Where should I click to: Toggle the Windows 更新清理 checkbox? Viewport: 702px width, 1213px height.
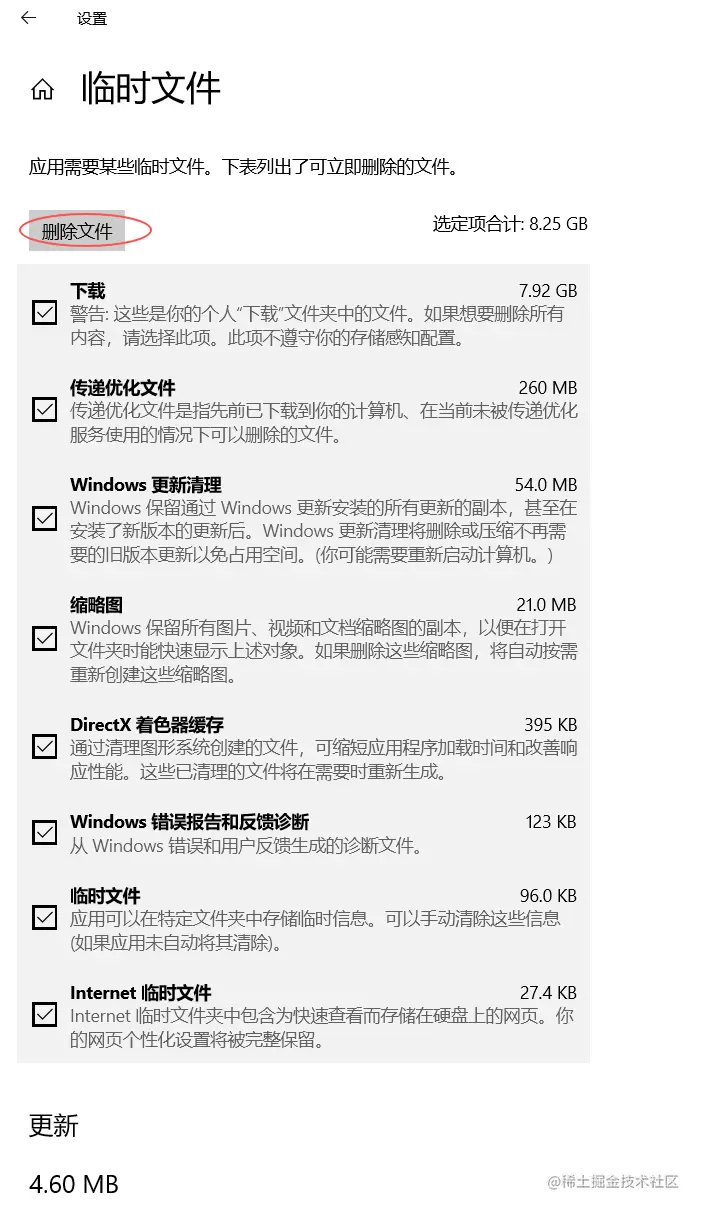[44, 519]
